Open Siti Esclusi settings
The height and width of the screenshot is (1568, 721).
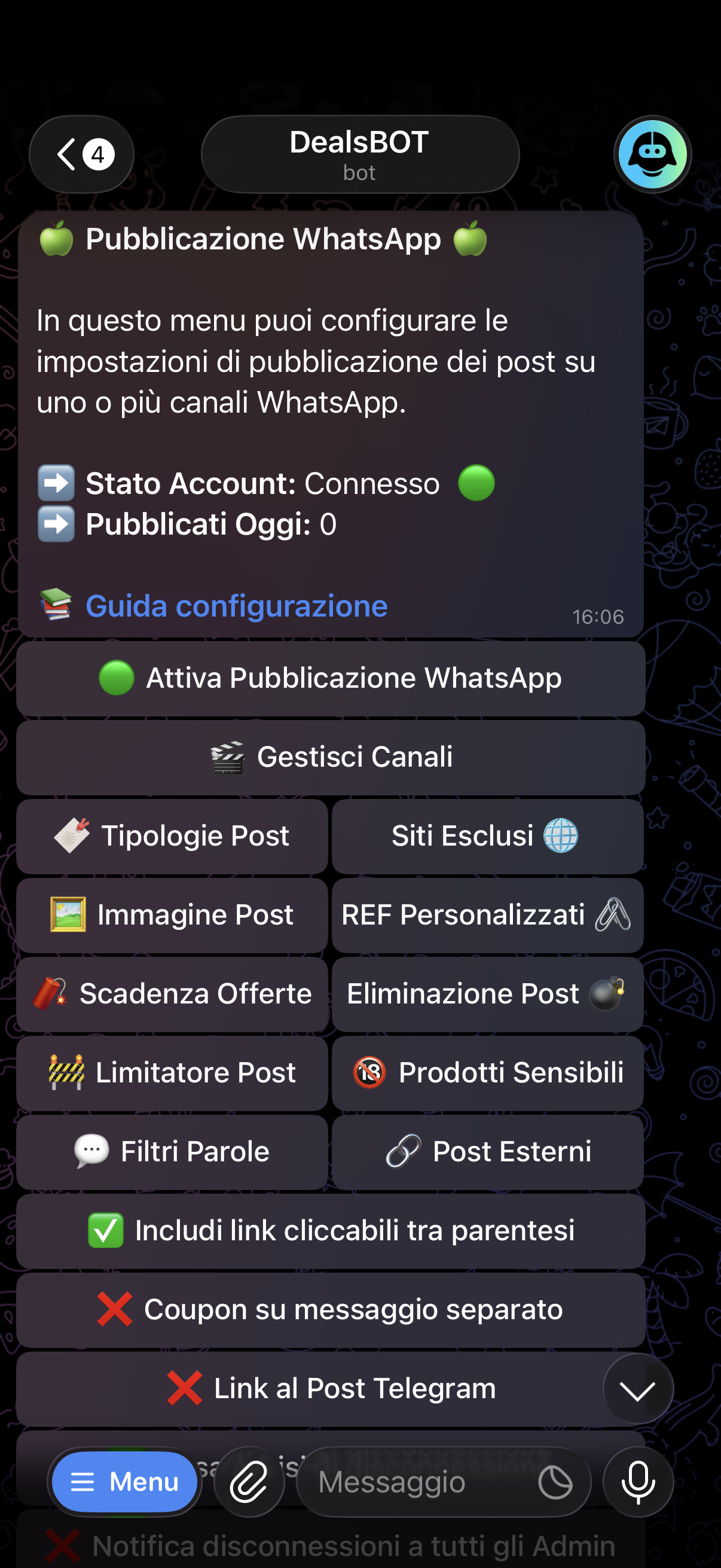tap(487, 837)
